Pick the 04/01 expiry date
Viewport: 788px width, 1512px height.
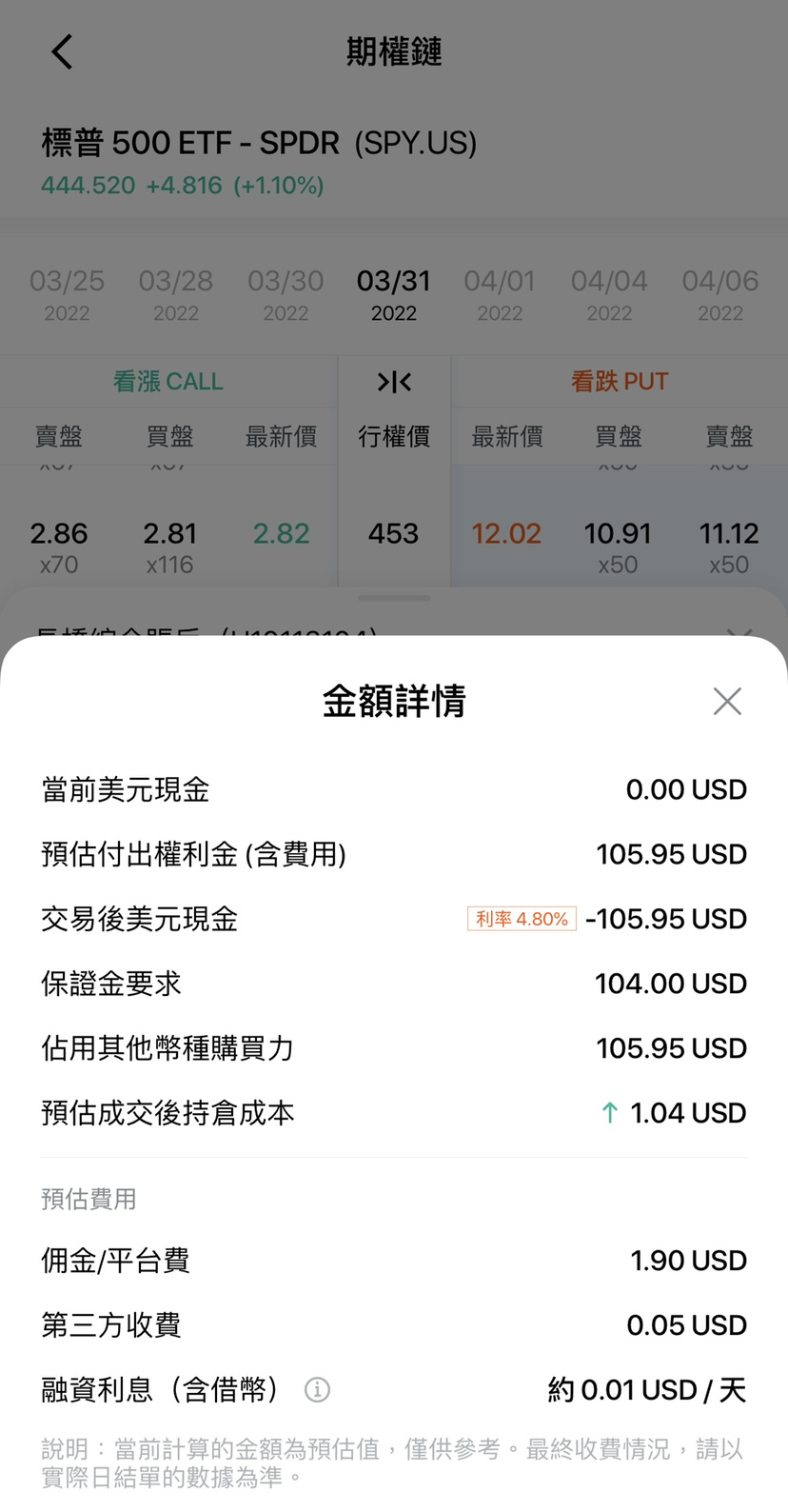pyautogui.click(x=500, y=294)
